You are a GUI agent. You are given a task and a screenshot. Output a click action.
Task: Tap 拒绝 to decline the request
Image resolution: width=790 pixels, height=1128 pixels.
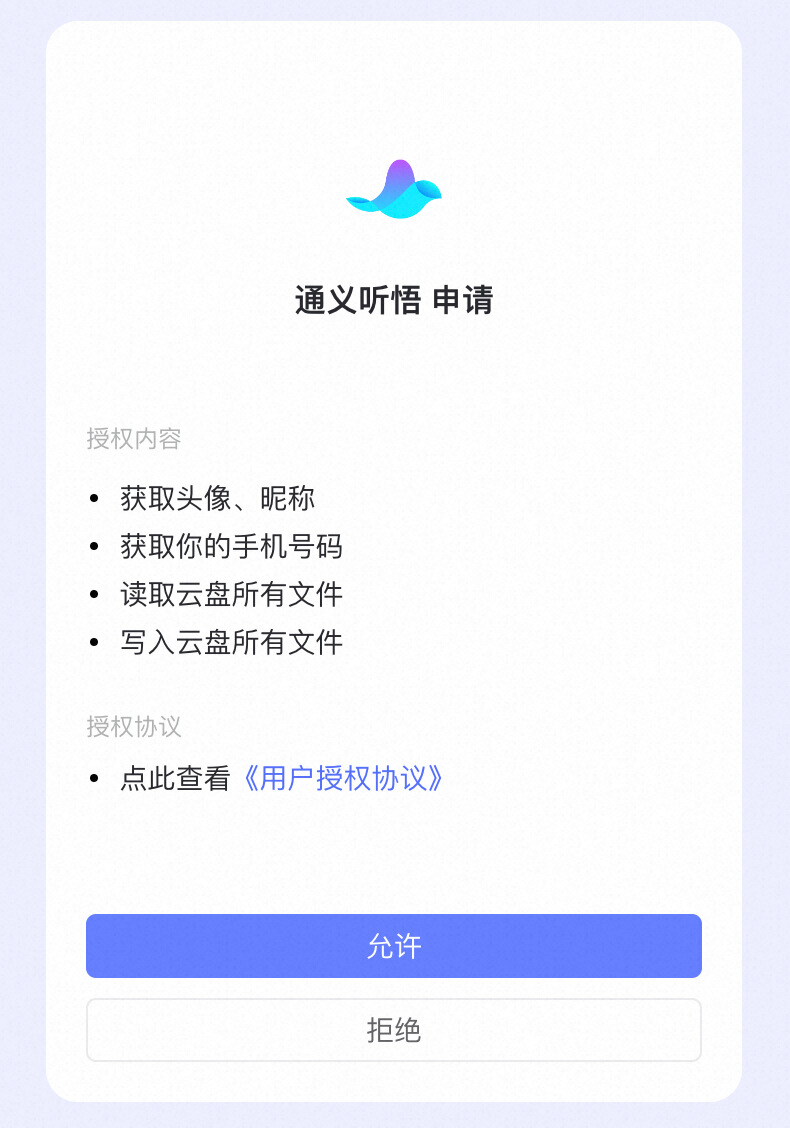393,1029
